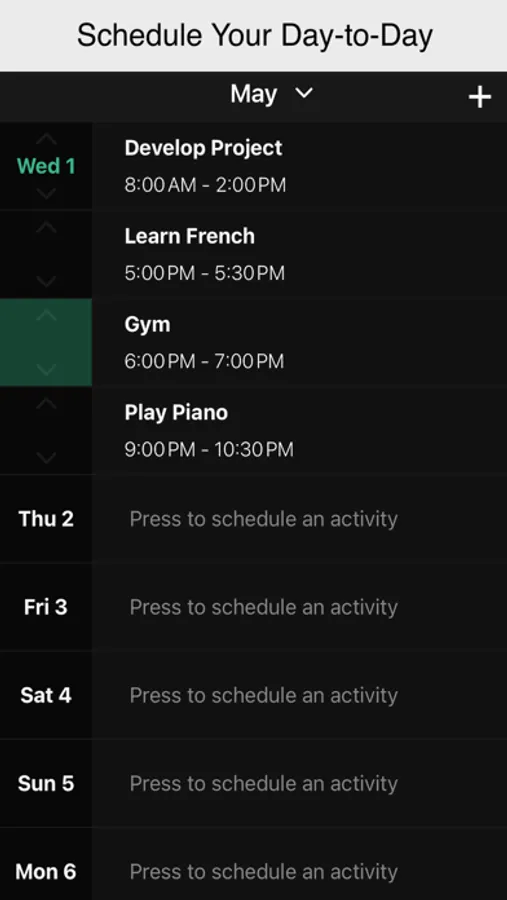The width and height of the screenshot is (507, 900).
Task: Move Learn French up with its up chevron
Action: (x=47, y=227)
